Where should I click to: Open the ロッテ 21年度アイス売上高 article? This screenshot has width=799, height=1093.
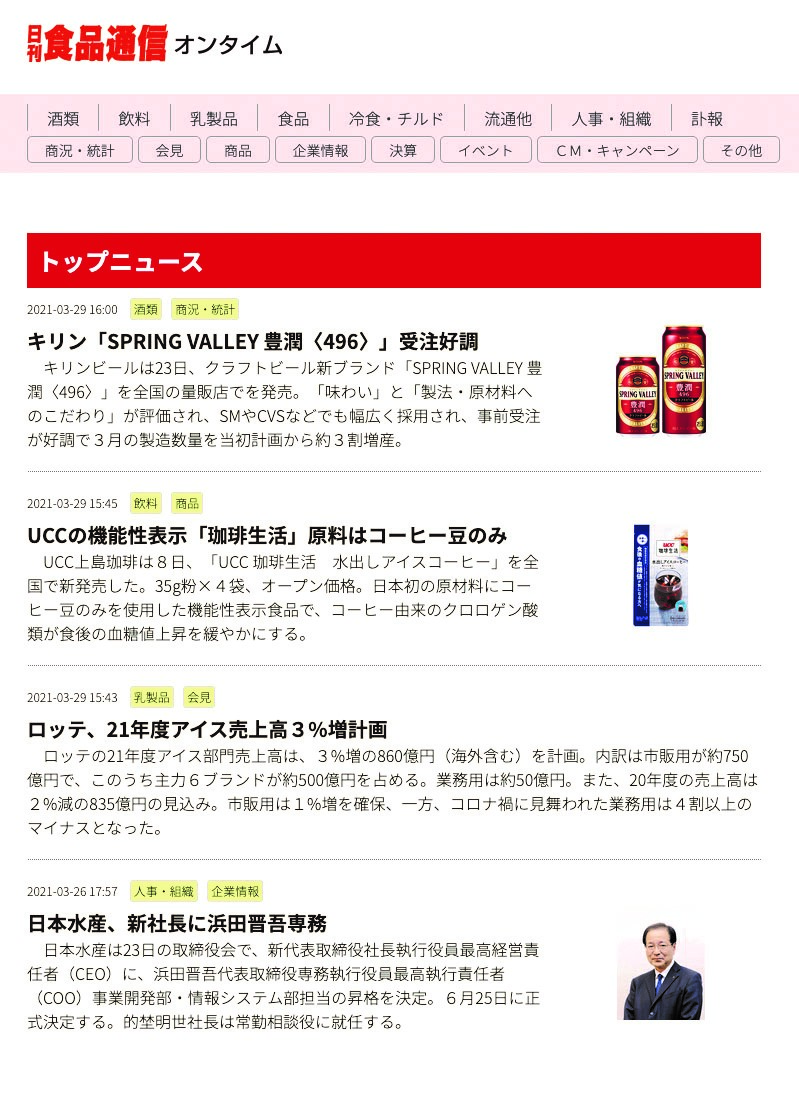pos(207,729)
